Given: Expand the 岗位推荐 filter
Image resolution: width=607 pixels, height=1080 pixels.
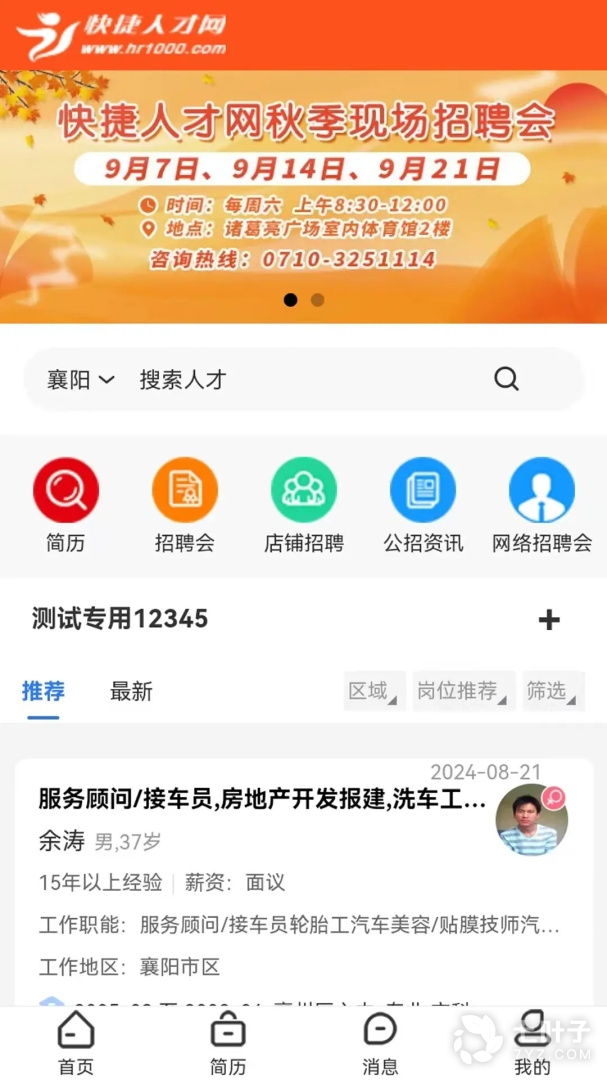Looking at the screenshot, I should [465, 691].
